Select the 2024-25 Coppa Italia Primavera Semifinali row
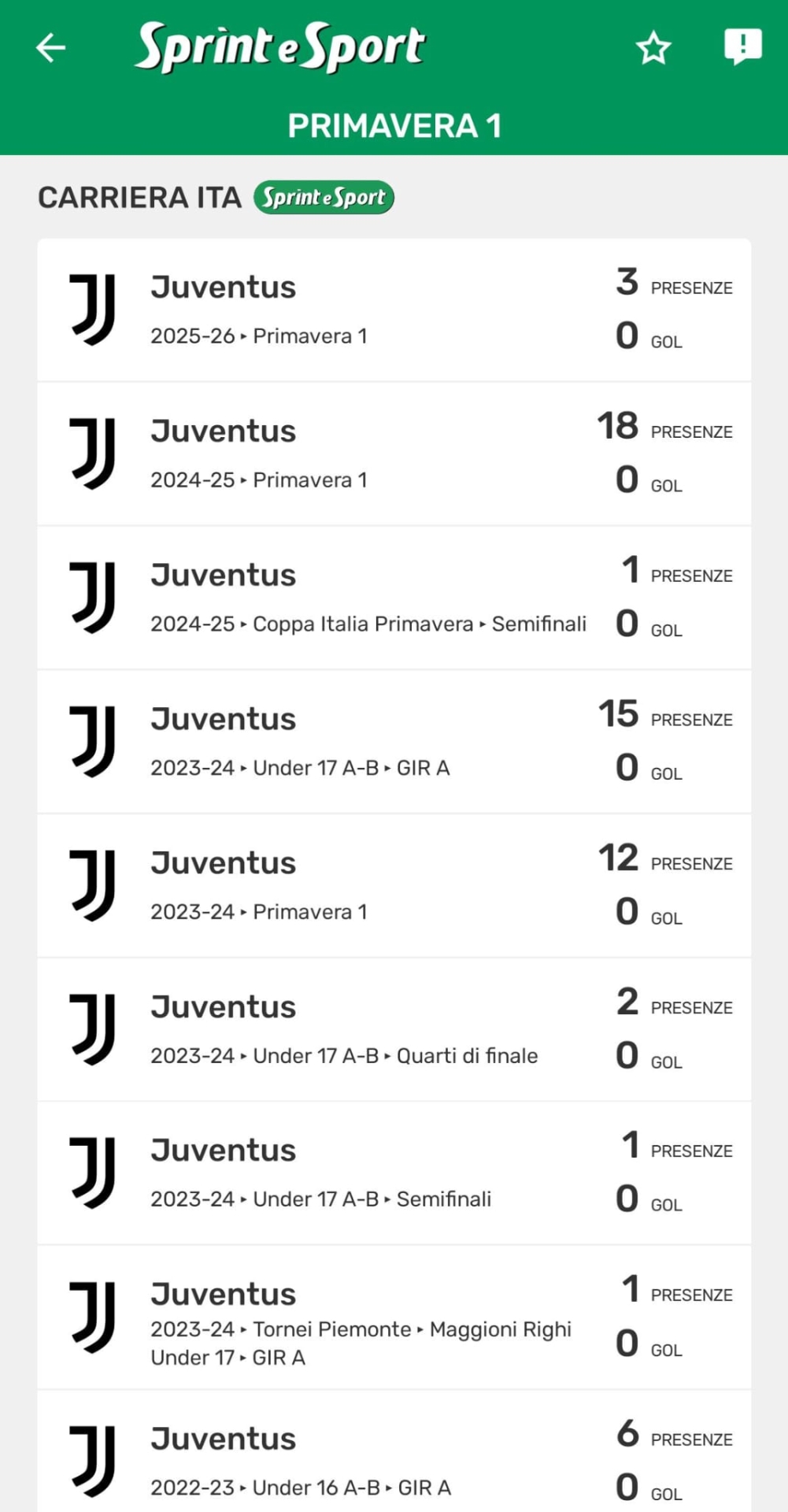 click(394, 598)
